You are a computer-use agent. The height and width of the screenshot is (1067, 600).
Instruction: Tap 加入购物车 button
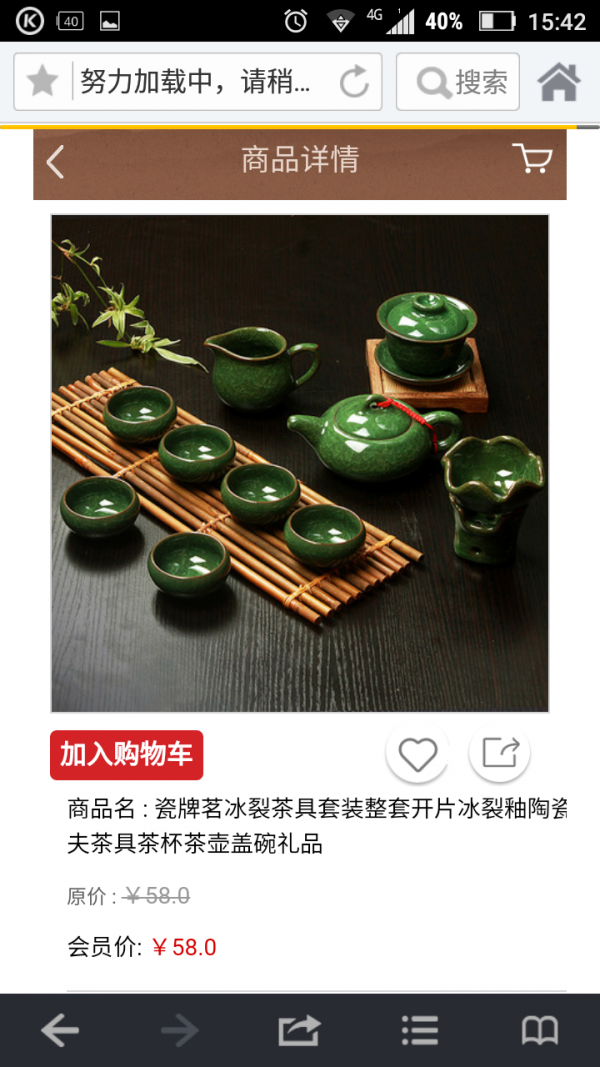pos(127,755)
